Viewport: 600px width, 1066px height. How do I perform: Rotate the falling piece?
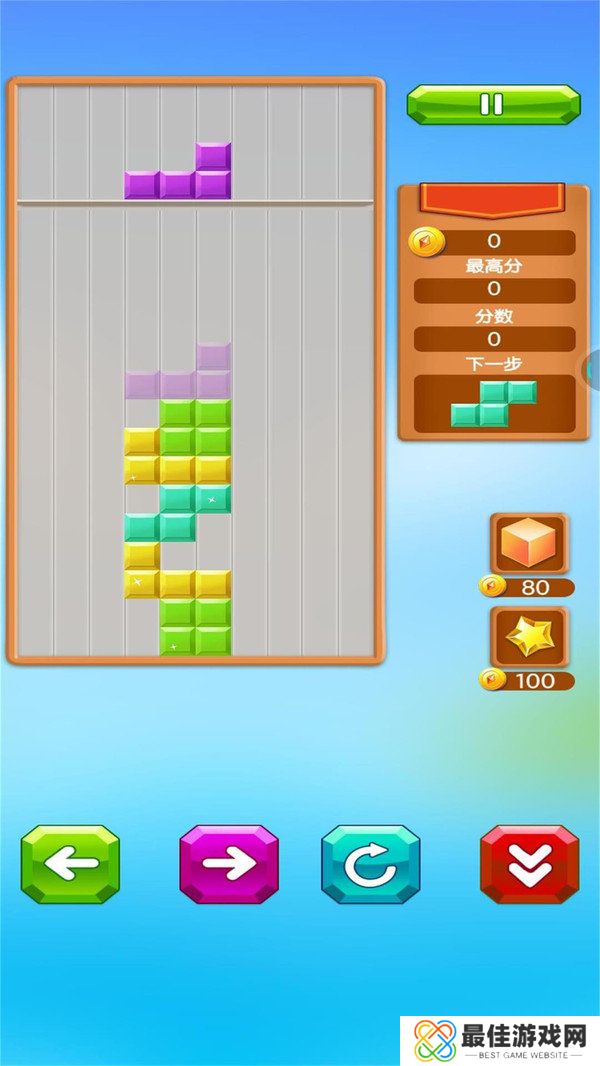click(370, 864)
